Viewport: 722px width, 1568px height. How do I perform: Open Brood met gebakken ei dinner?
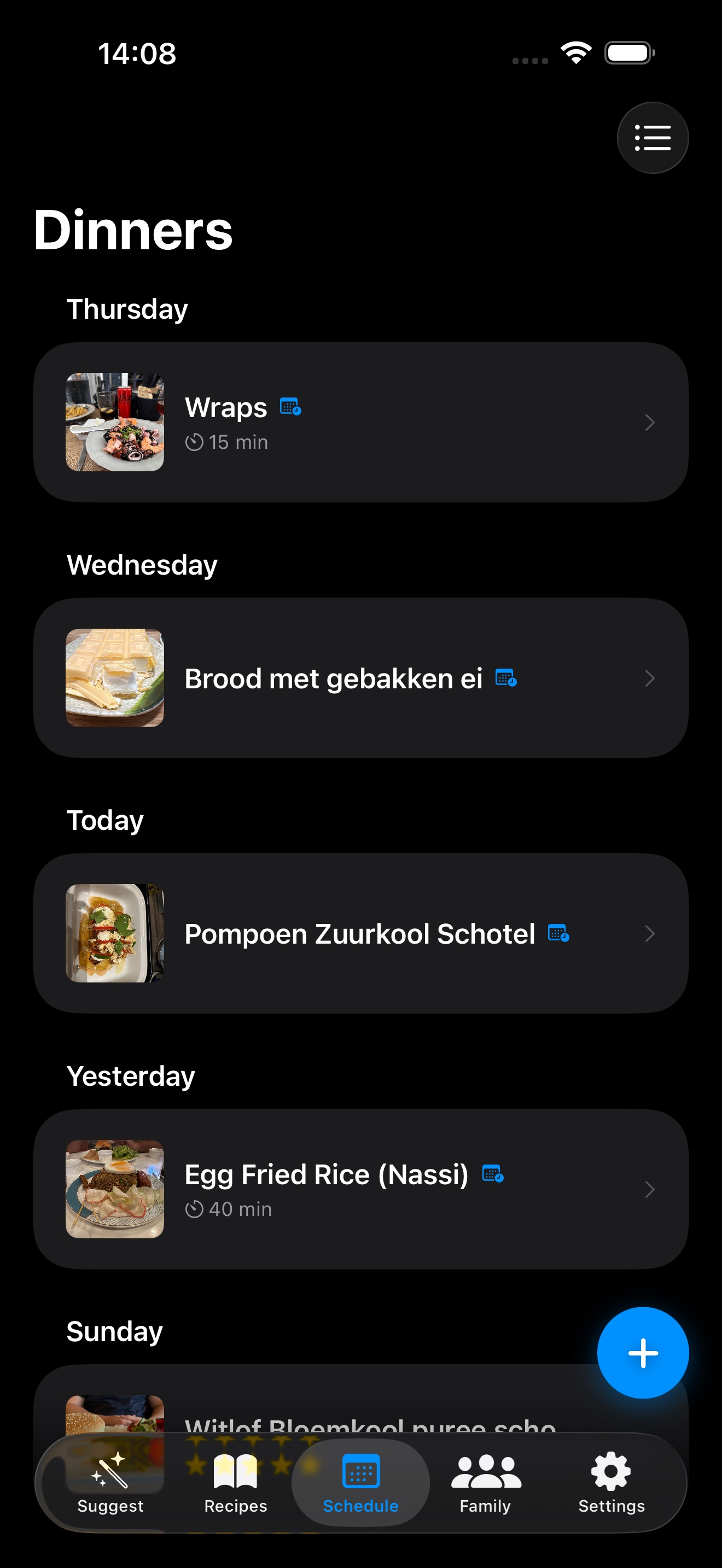point(360,677)
